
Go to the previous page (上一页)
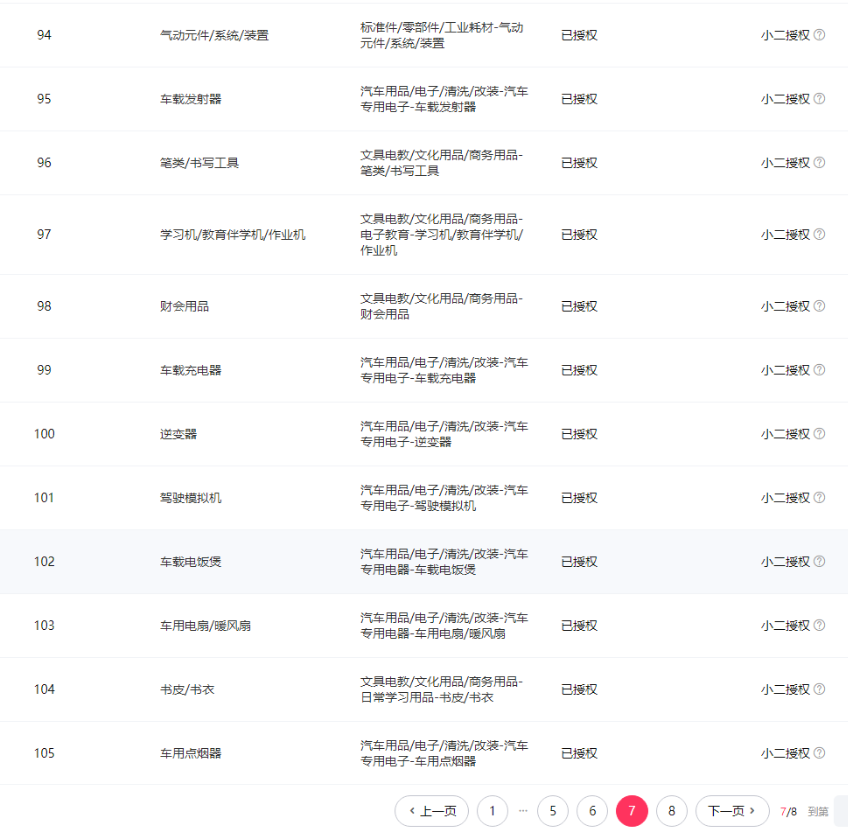click(432, 811)
